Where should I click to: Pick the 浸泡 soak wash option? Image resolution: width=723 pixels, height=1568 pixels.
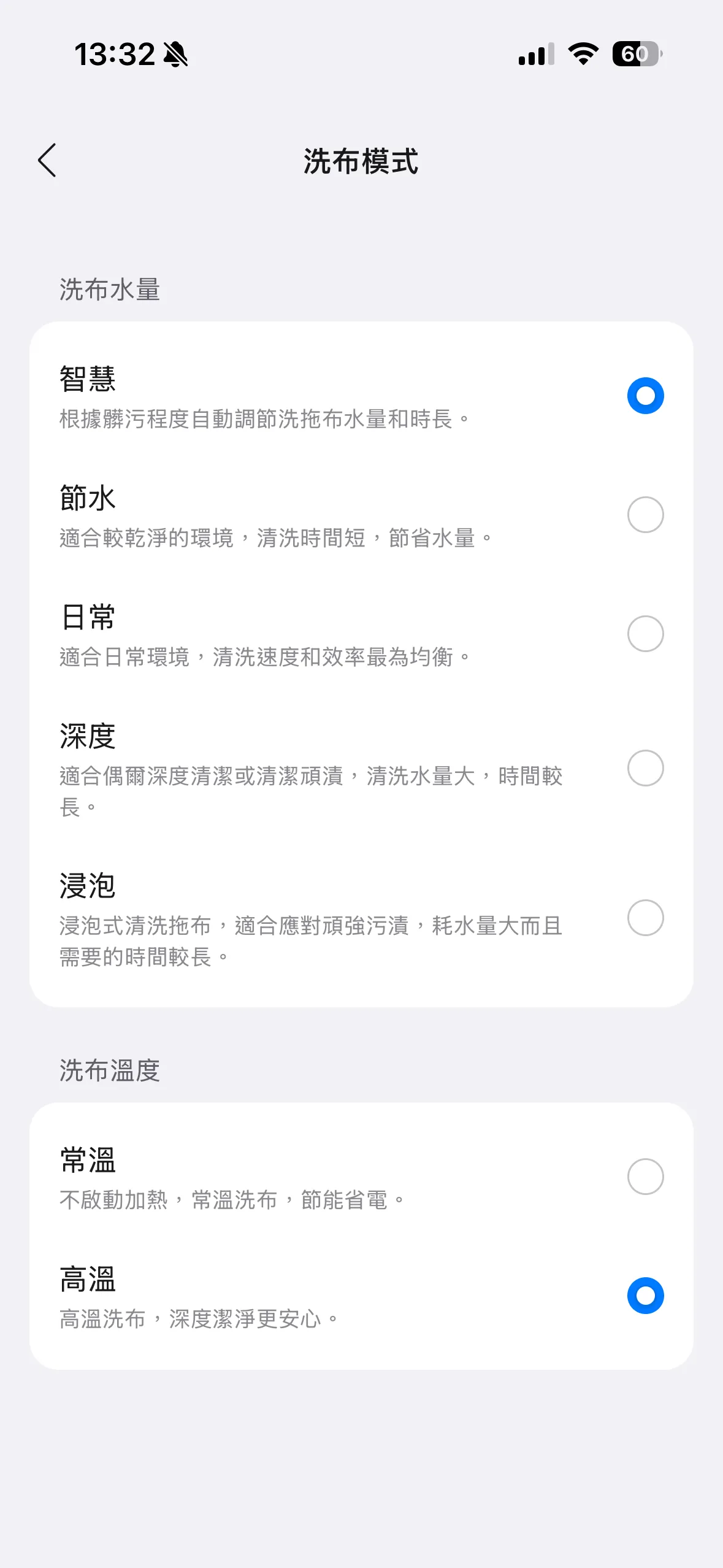[645, 918]
